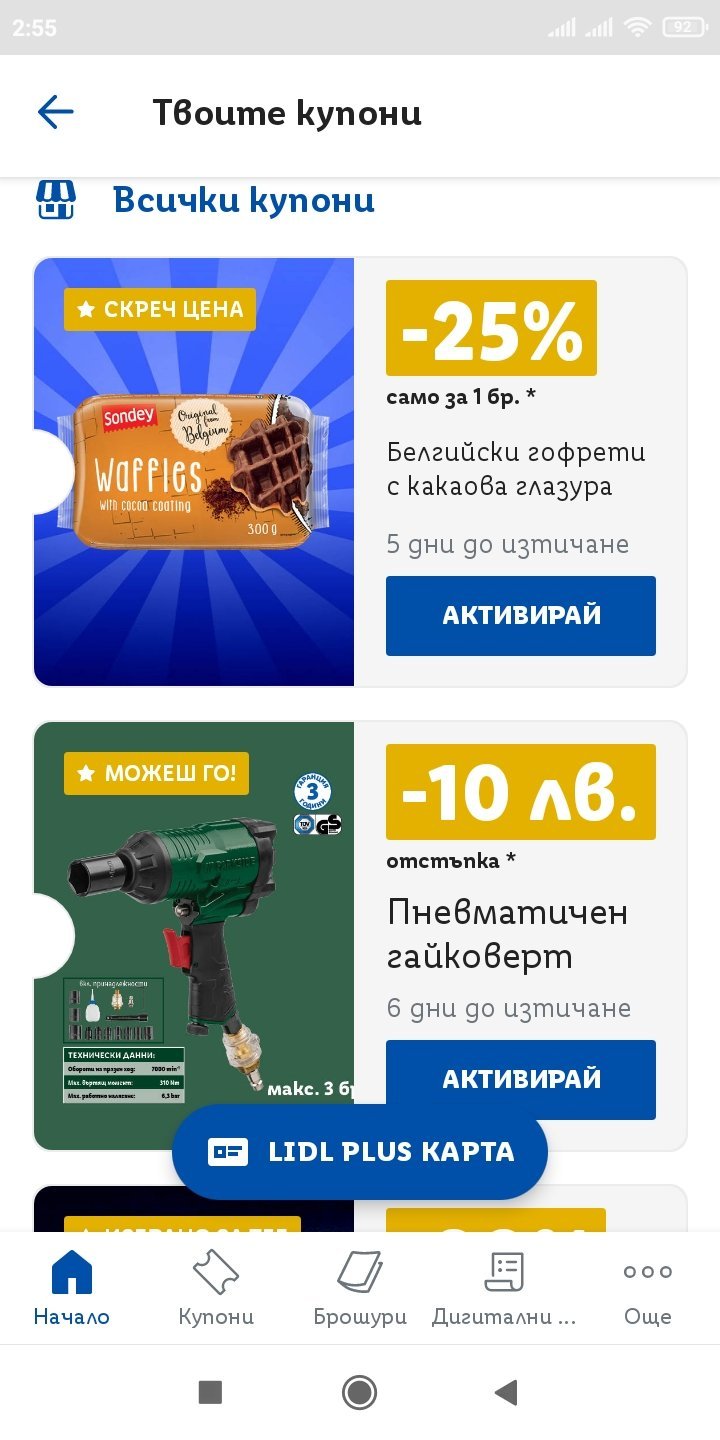
Task: Switch to the Начало tab
Action: click(x=72, y=1289)
